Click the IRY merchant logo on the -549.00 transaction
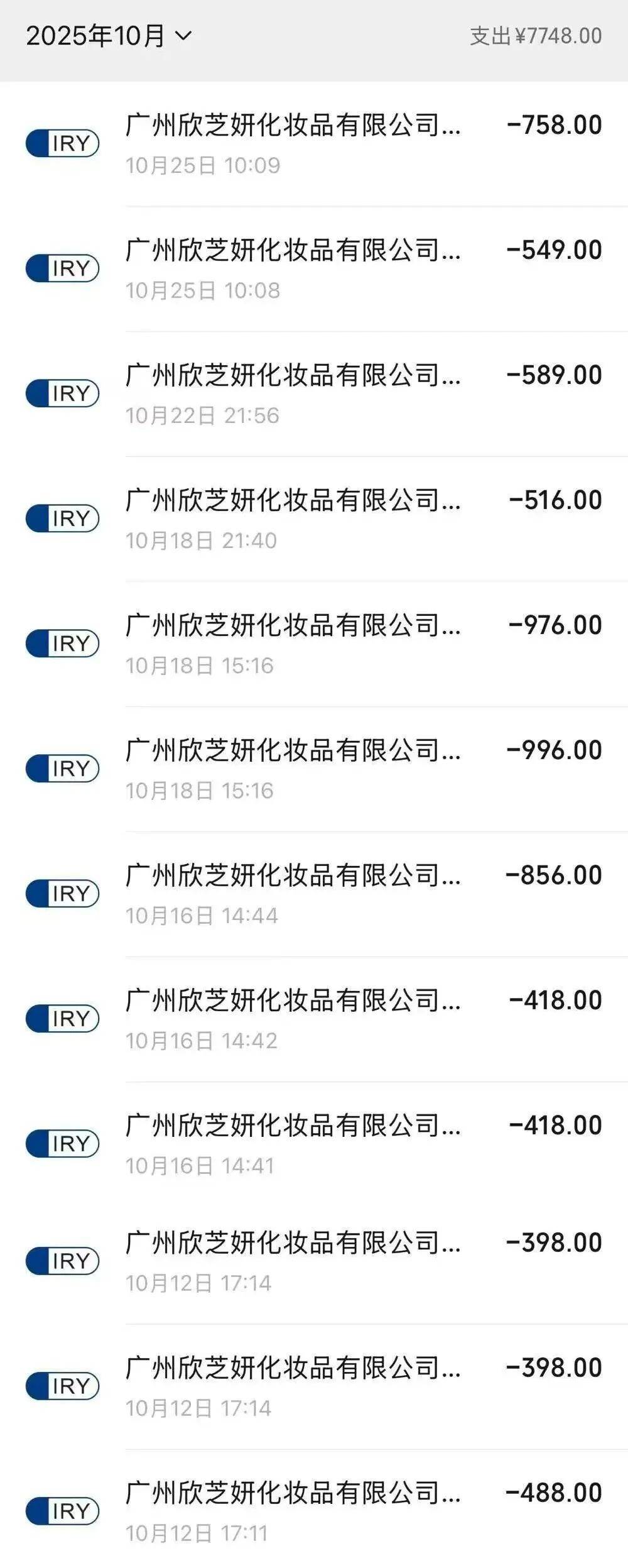 click(x=61, y=269)
